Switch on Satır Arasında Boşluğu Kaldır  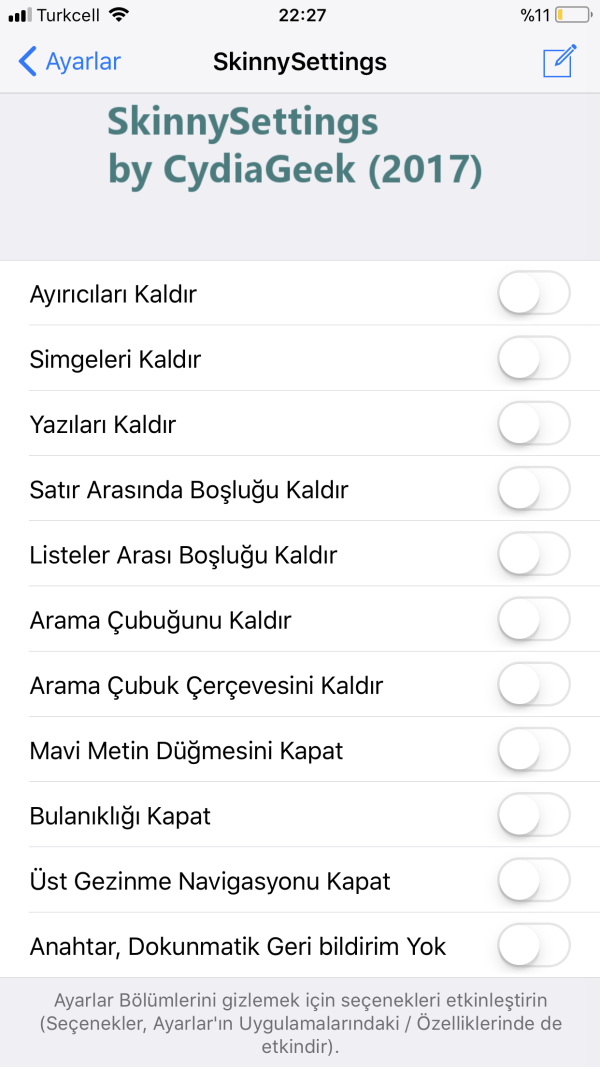pos(533,490)
